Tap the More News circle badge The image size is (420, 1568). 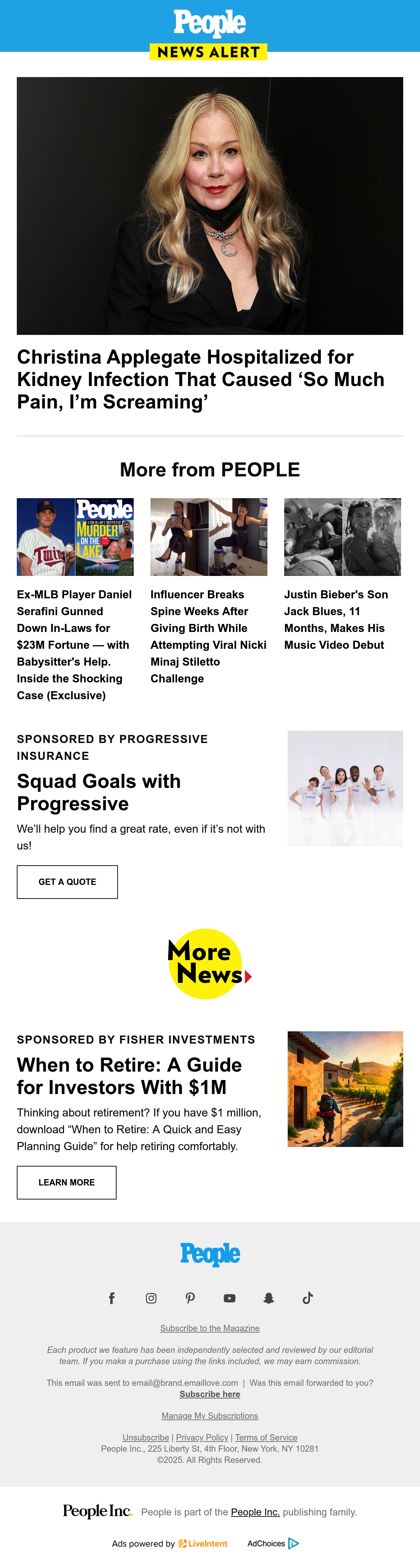pos(210,964)
